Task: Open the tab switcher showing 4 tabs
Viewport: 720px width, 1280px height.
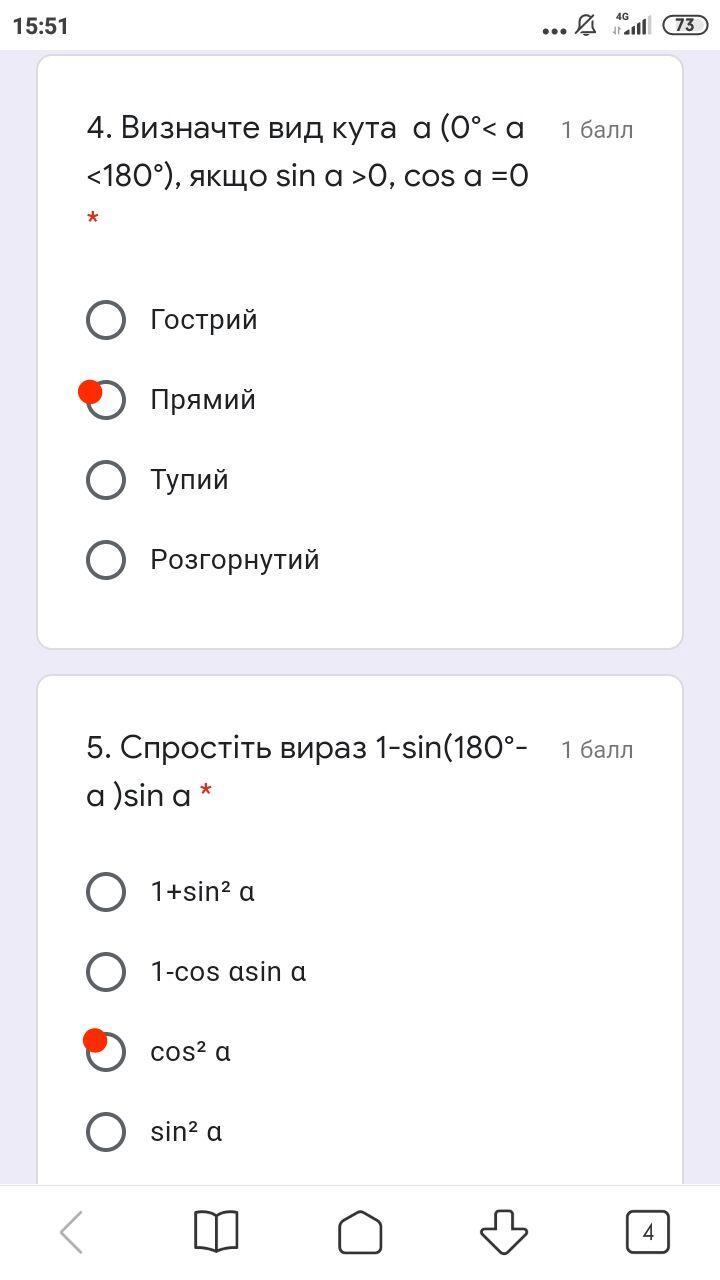Action: (x=648, y=1232)
